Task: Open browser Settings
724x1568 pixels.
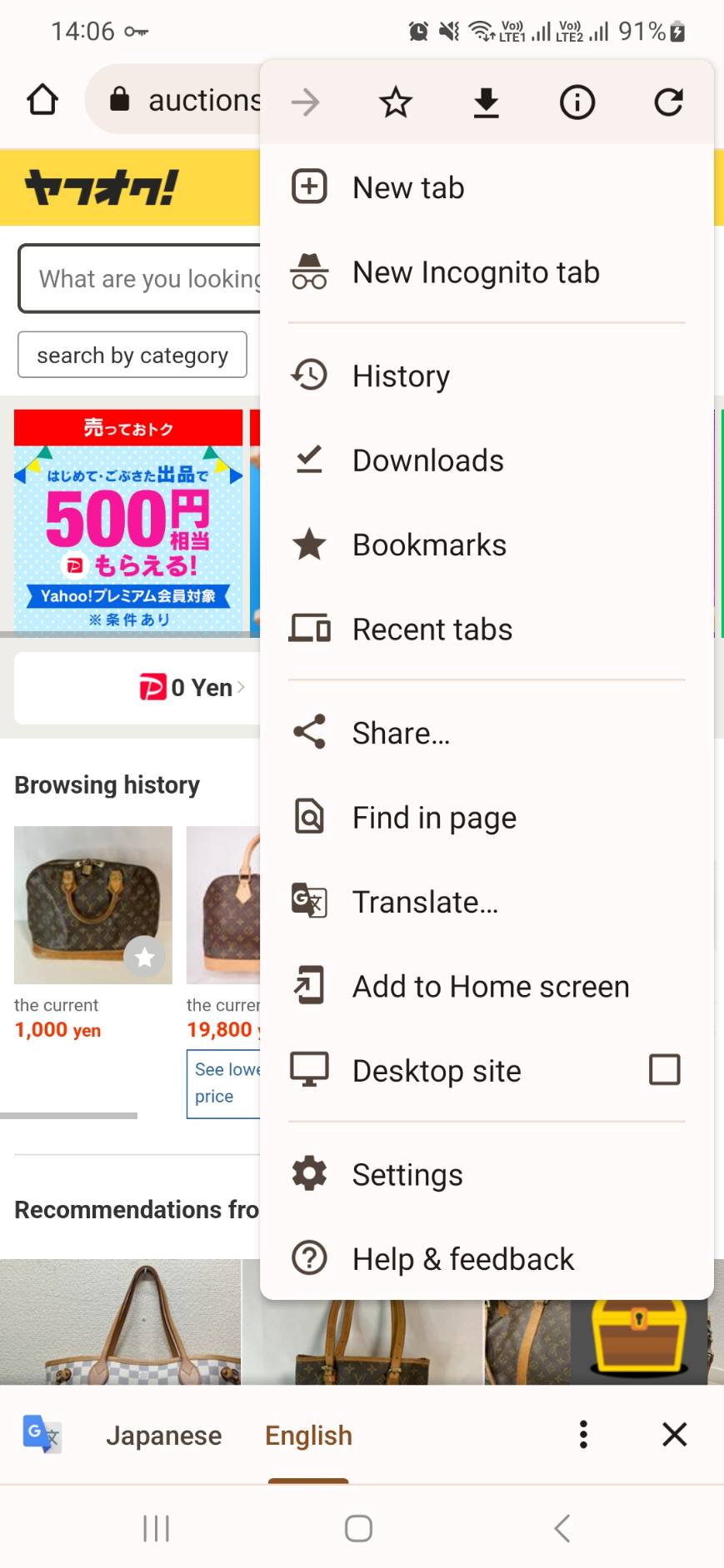Action: tap(407, 1174)
